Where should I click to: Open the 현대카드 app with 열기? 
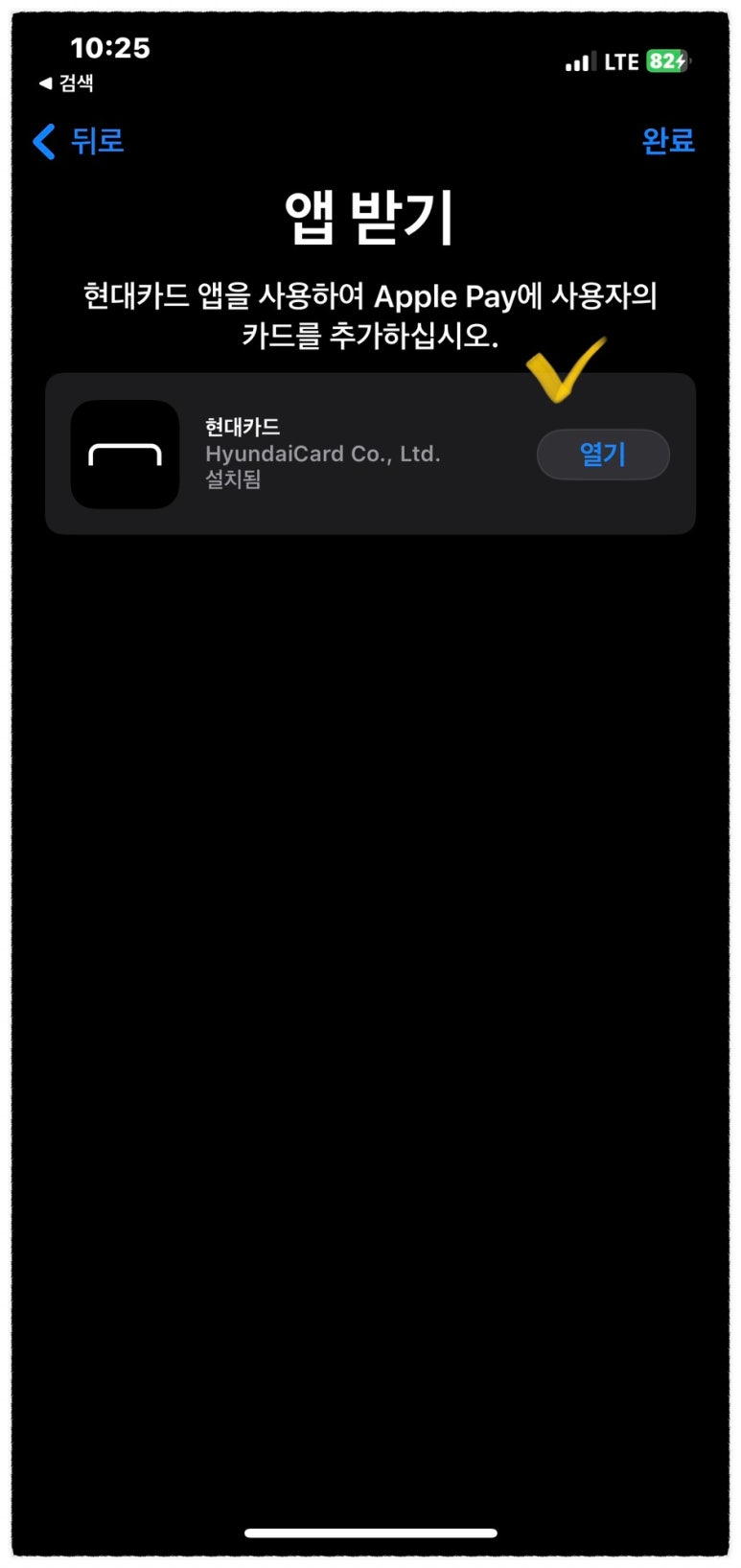point(603,454)
